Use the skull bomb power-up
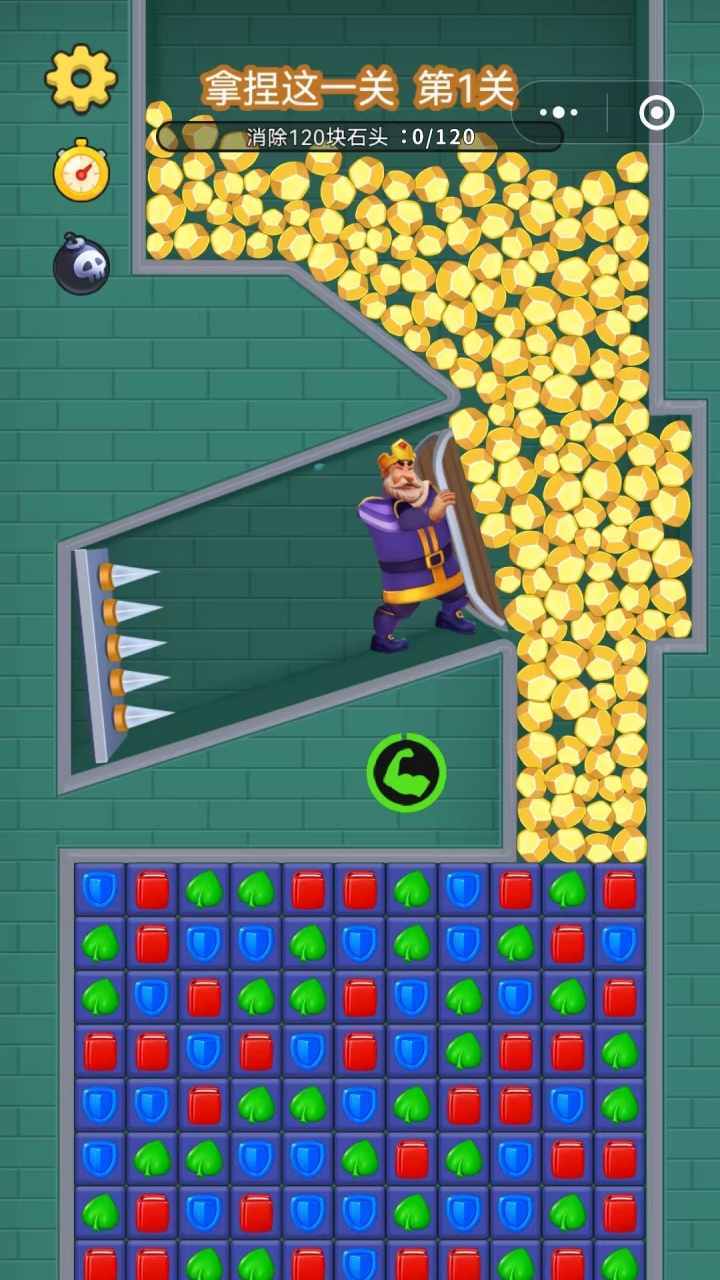Image resolution: width=720 pixels, height=1280 pixels. click(81, 264)
